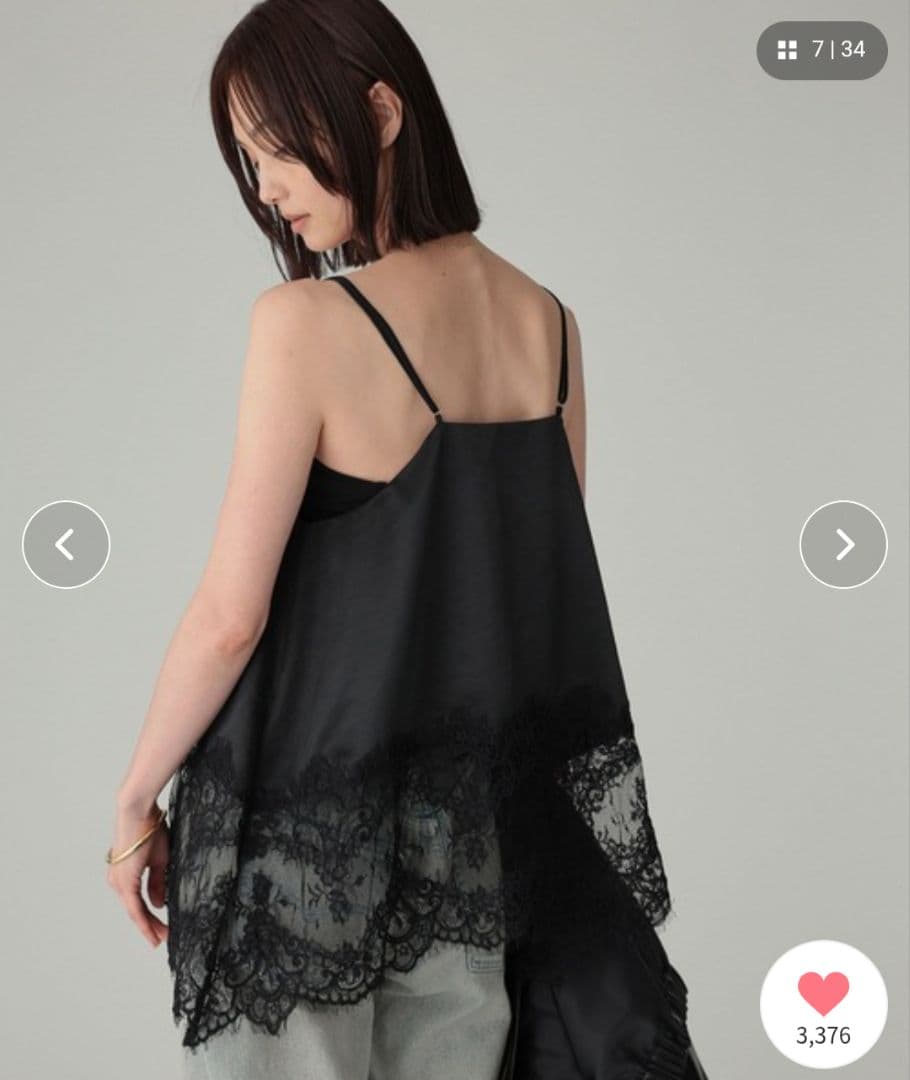Image resolution: width=910 pixels, height=1080 pixels.
Task: Go to the next product image
Action: (x=843, y=545)
